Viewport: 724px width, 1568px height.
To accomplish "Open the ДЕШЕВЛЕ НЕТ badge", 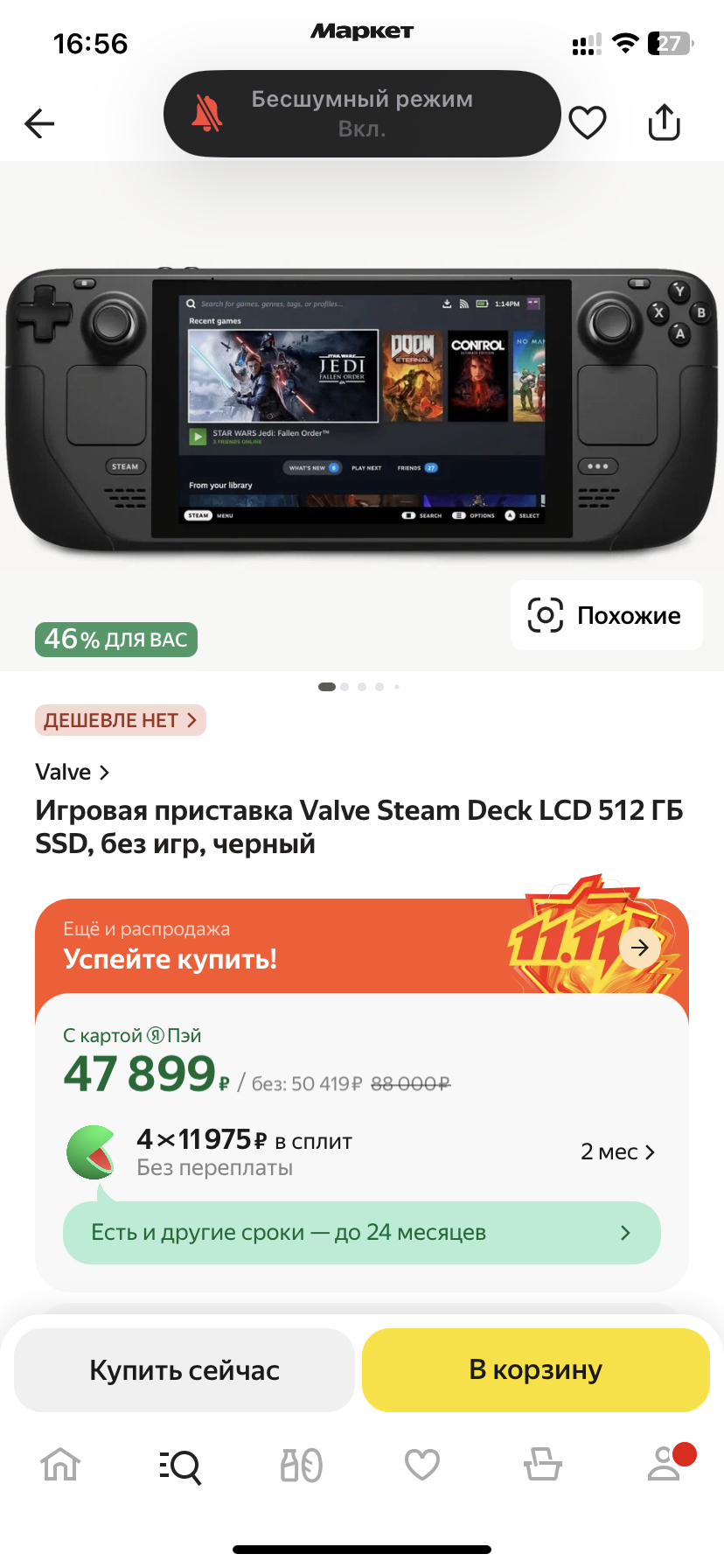I will pos(120,720).
